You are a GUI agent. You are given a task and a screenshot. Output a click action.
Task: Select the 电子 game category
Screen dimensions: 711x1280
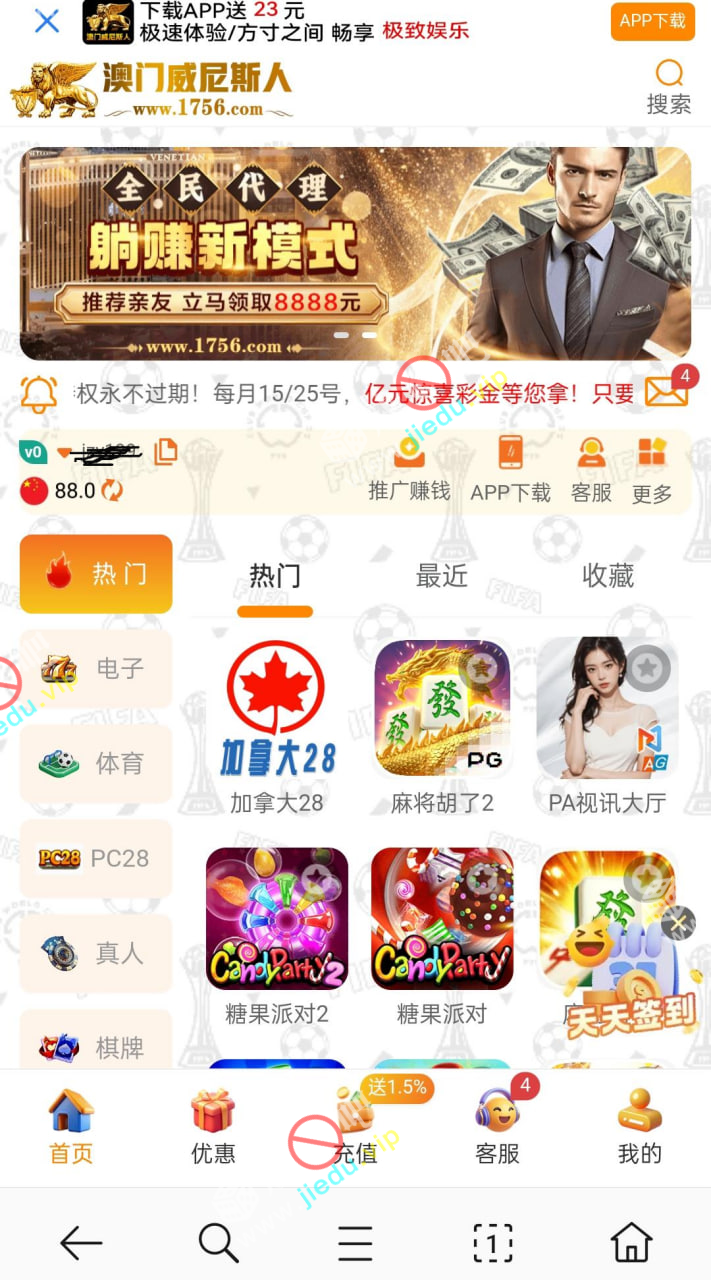(96, 669)
